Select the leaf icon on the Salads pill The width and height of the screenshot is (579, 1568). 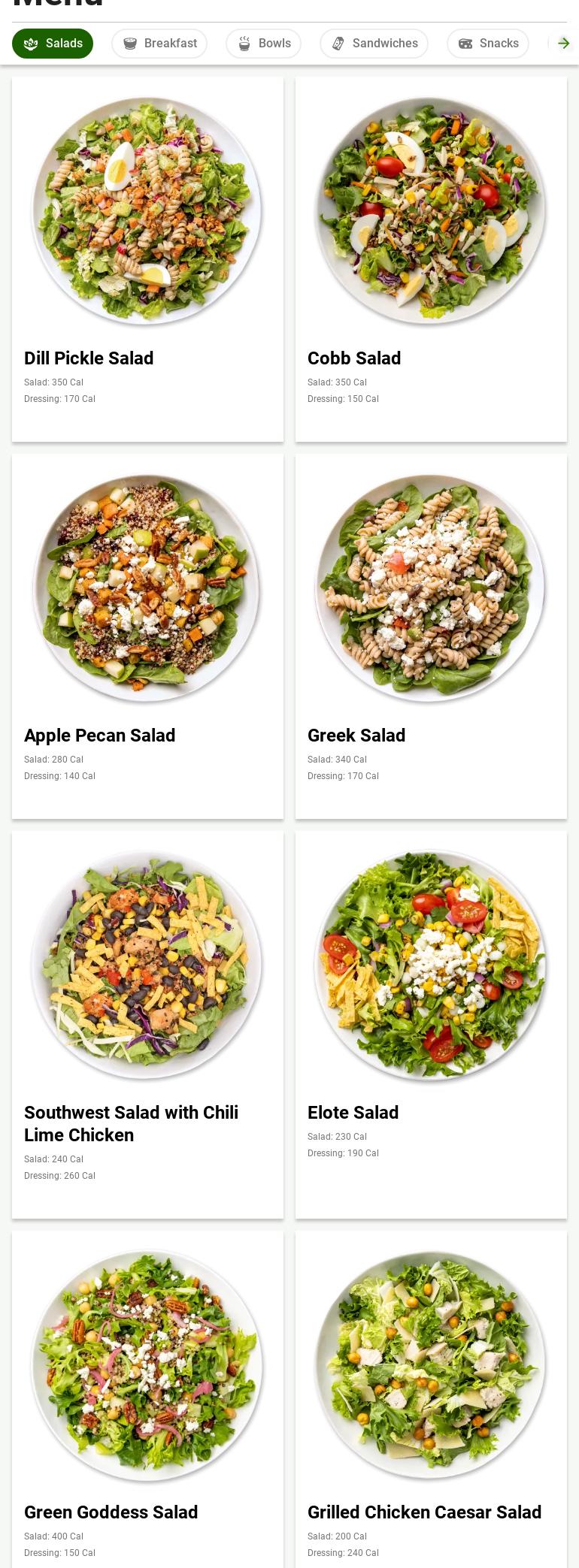(31, 44)
